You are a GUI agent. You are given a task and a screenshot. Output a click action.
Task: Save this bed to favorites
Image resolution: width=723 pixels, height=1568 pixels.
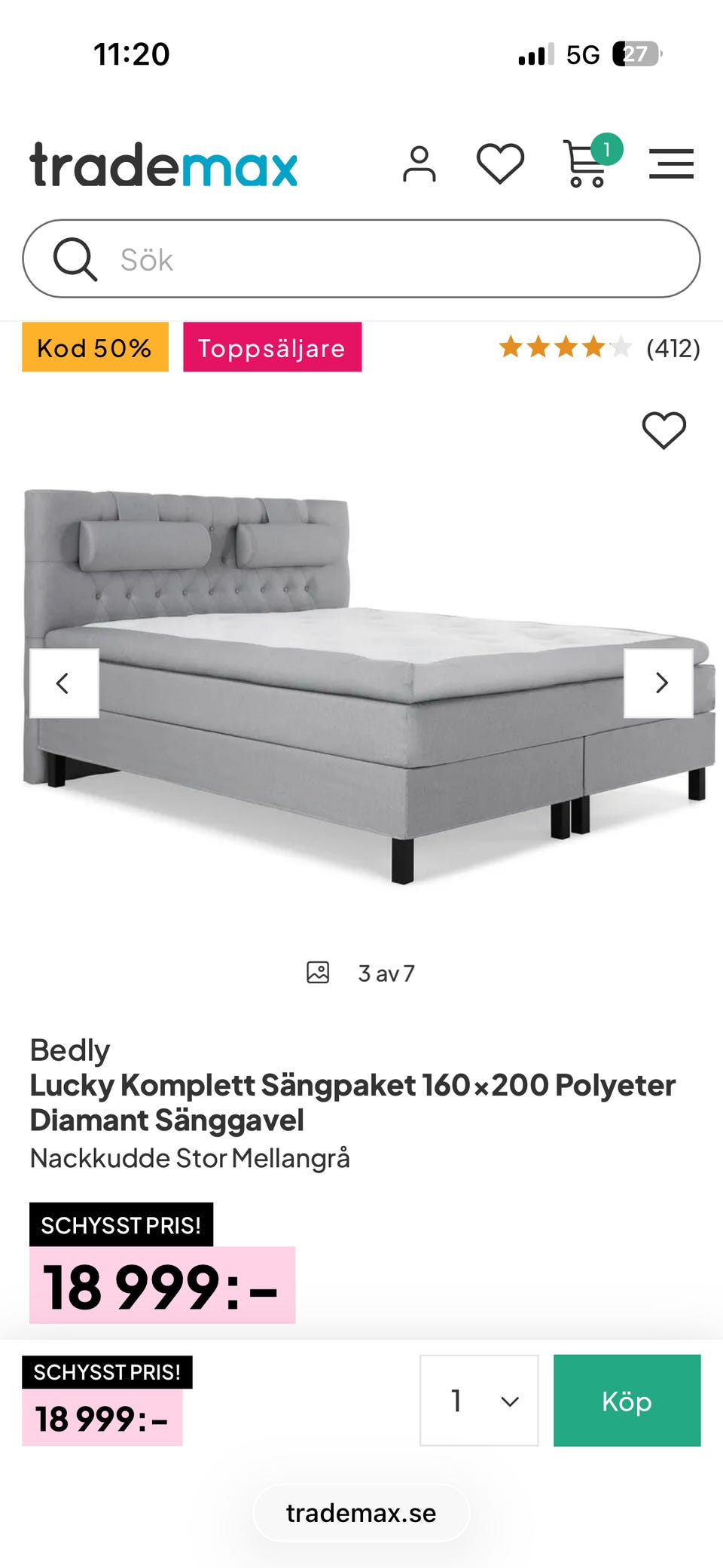tap(664, 430)
